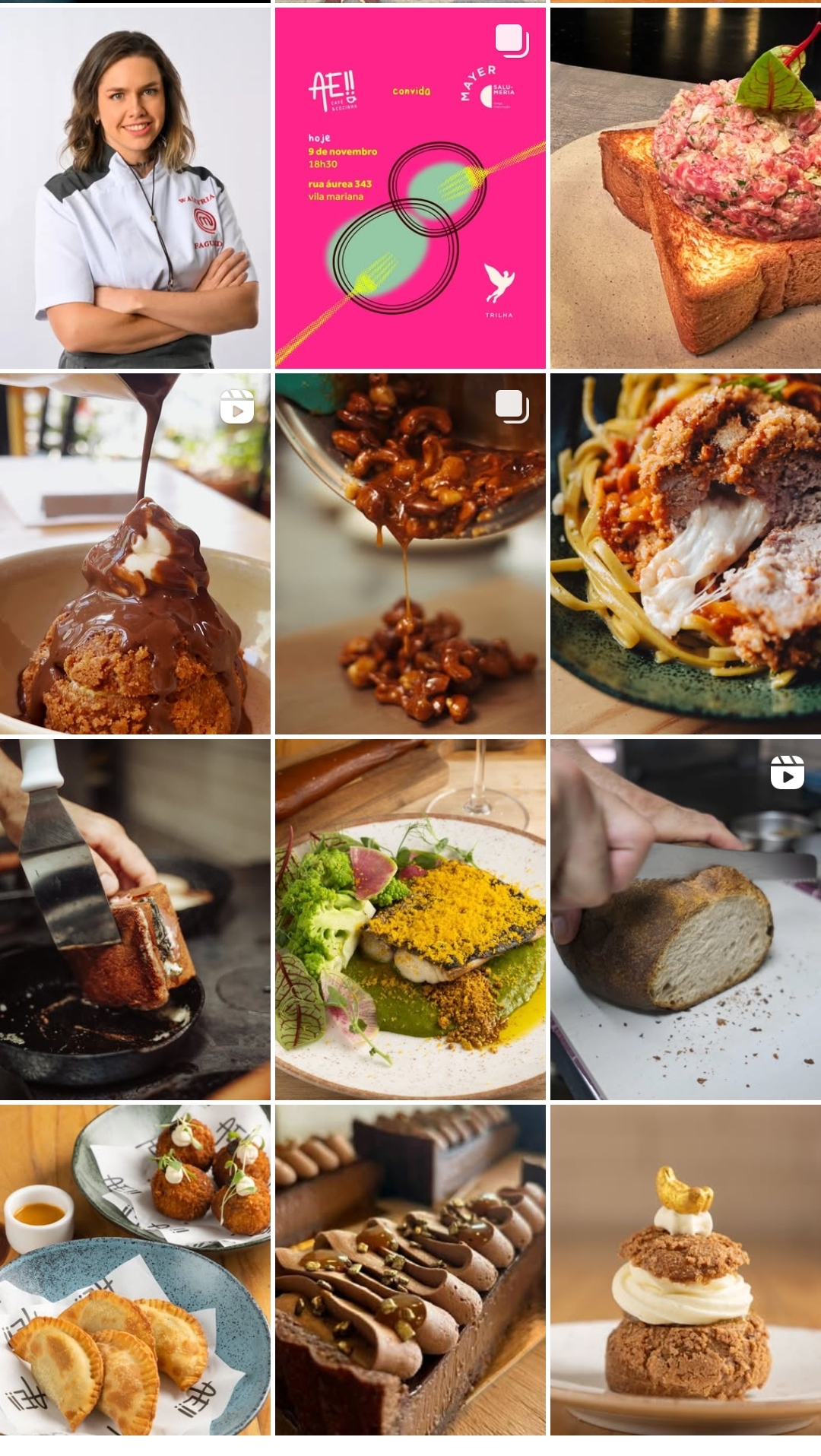The width and height of the screenshot is (821, 1456).
Task: Open the grilled sandwich in skillet post
Action: pos(135,919)
